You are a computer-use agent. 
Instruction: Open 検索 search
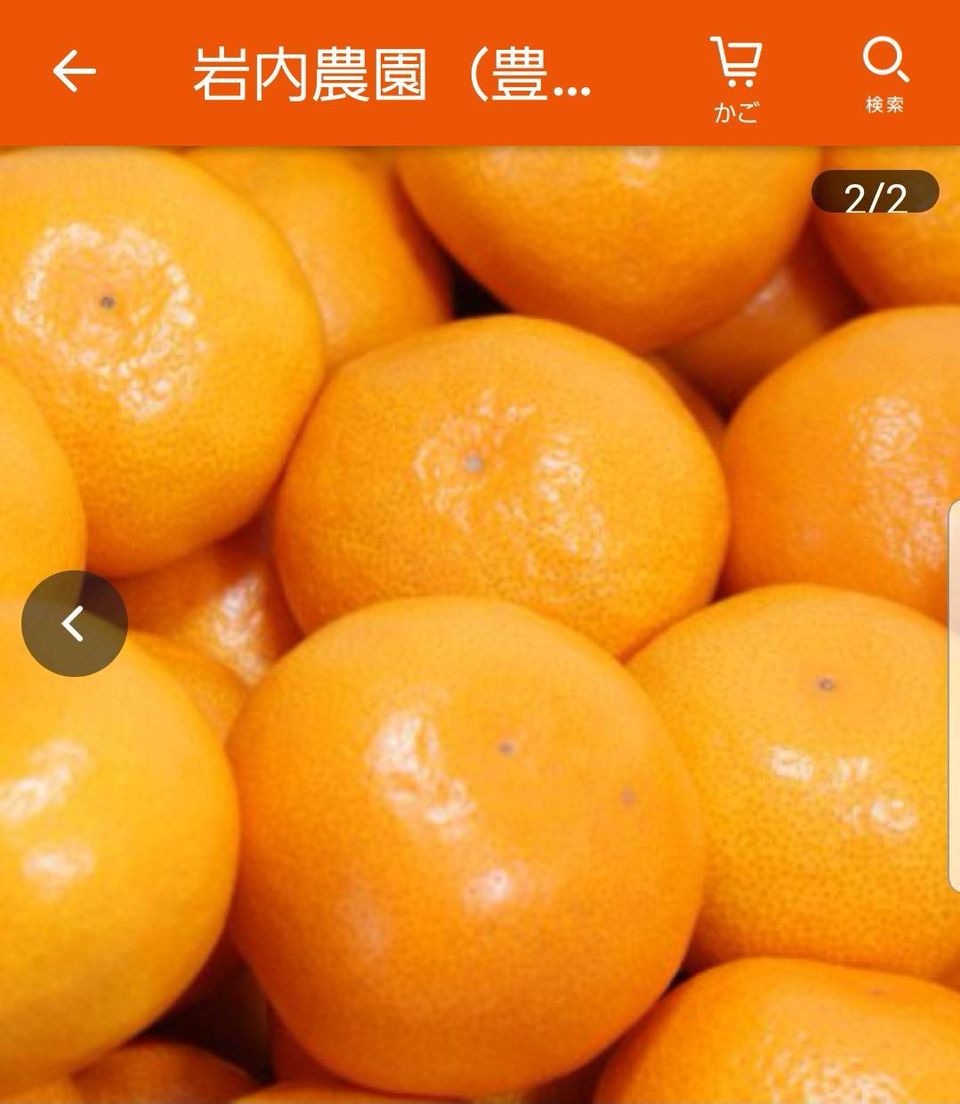885,76
